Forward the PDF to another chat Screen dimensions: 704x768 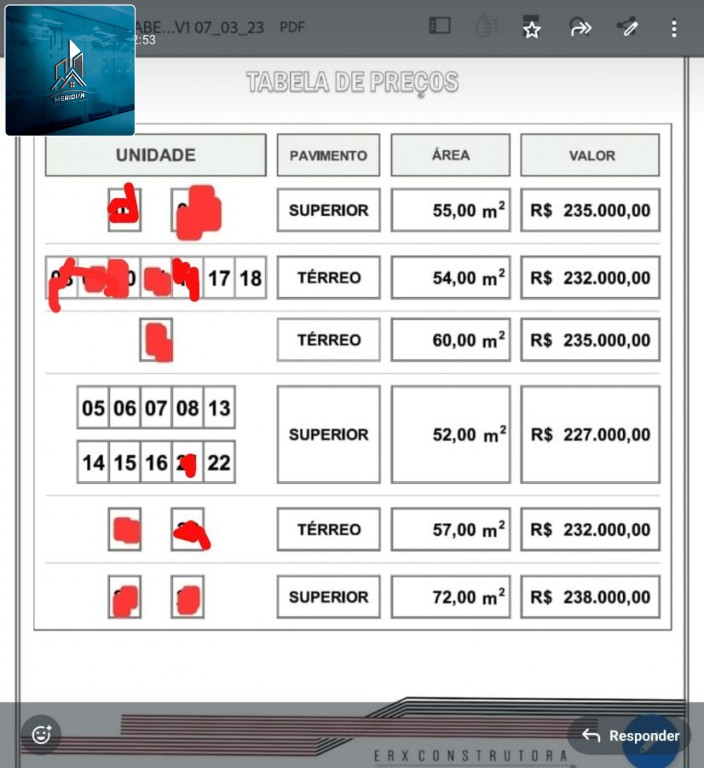(581, 29)
